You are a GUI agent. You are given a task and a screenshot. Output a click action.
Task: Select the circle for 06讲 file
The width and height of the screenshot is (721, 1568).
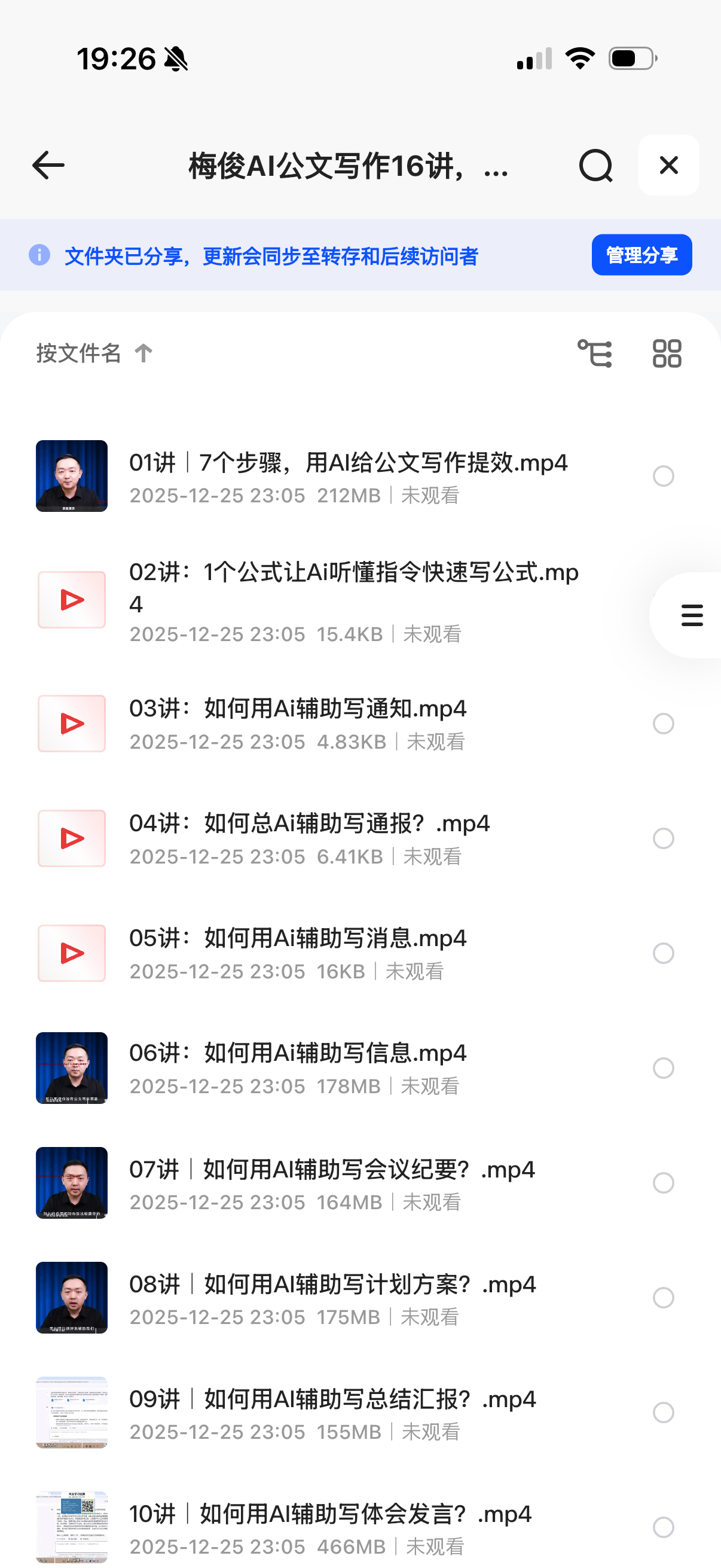(x=663, y=1068)
